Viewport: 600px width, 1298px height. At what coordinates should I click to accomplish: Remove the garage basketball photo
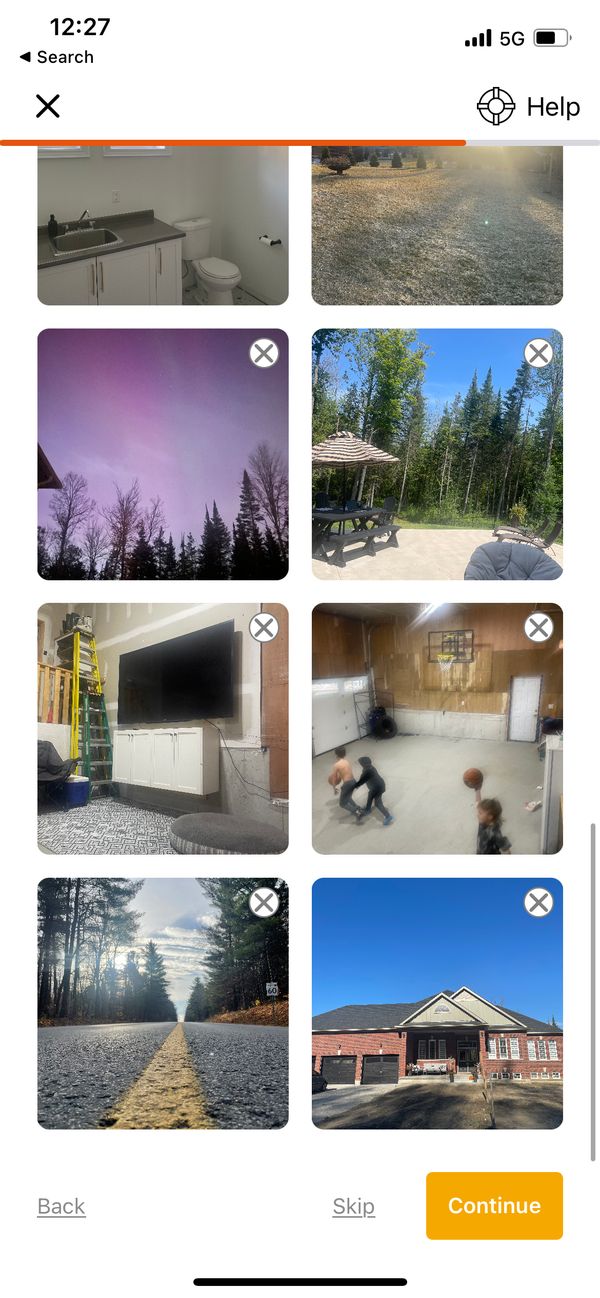538,628
